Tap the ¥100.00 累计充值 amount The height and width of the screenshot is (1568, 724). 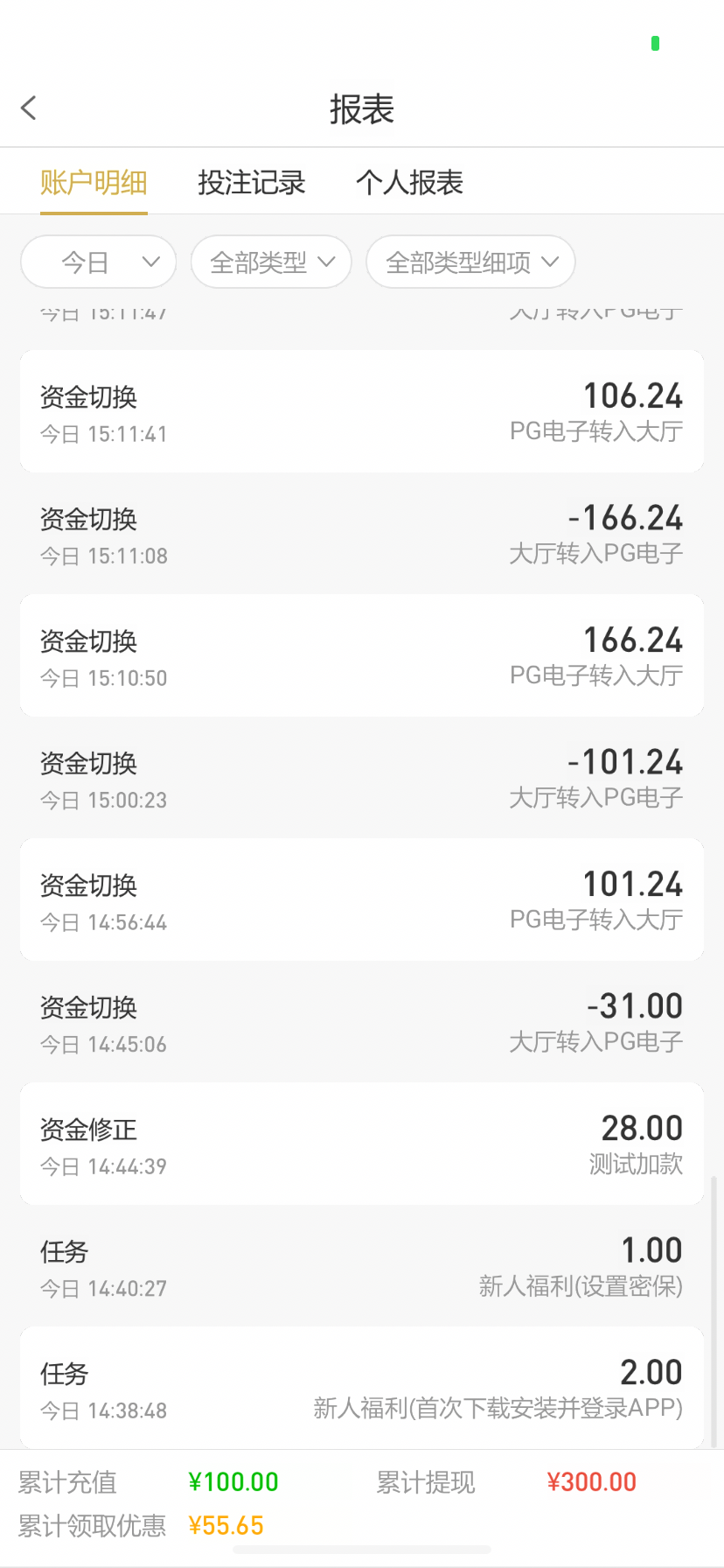click(233, 1481)
